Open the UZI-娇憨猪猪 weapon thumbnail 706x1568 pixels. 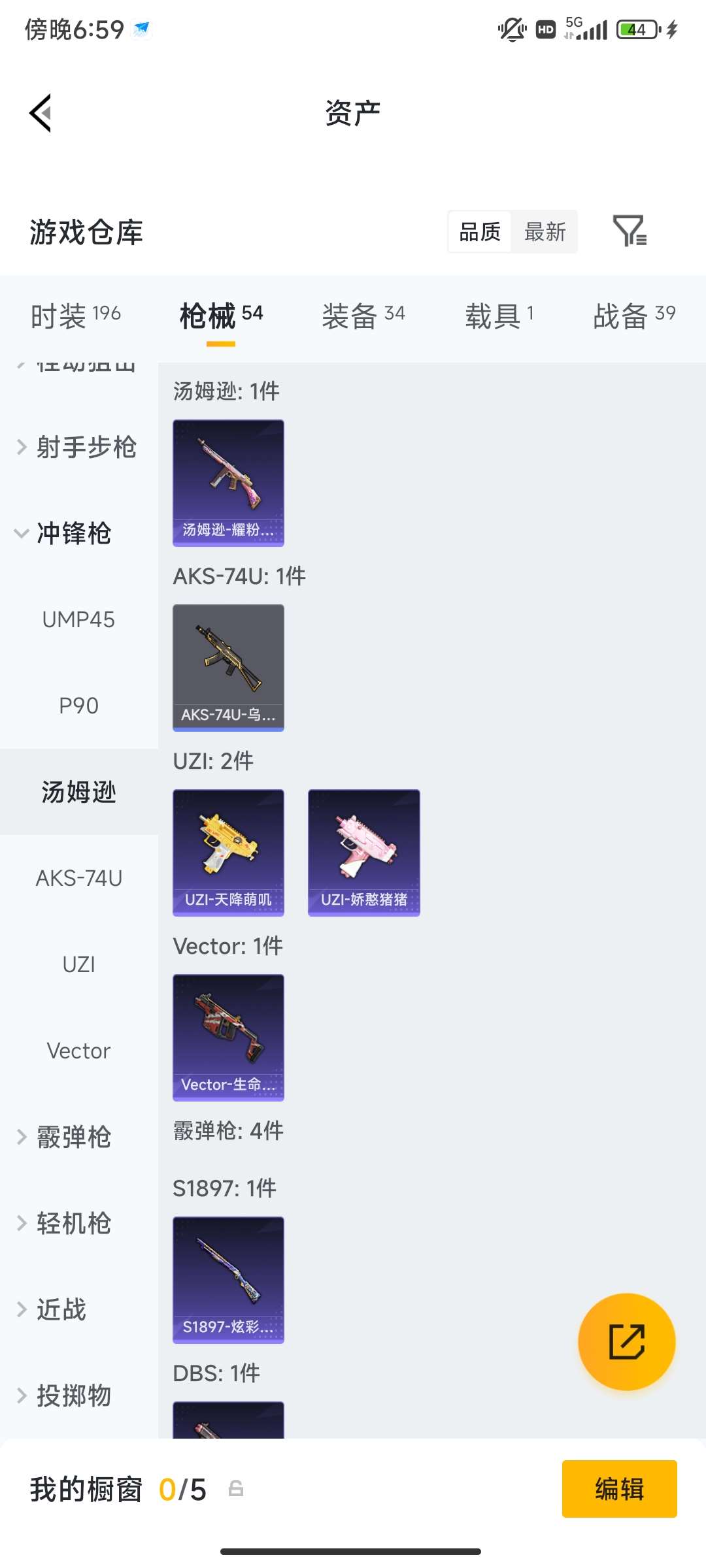coord(363,851)
